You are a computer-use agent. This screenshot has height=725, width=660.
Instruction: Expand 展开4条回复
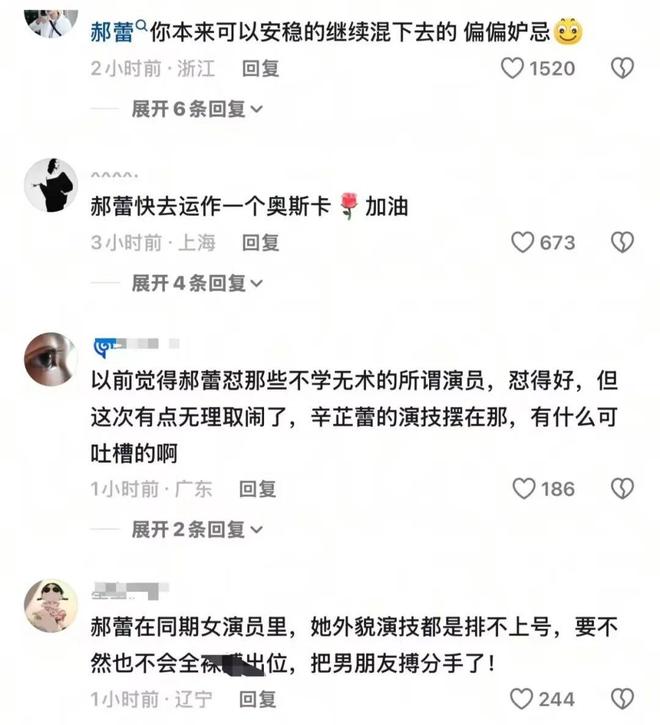[x=197, y=283]
